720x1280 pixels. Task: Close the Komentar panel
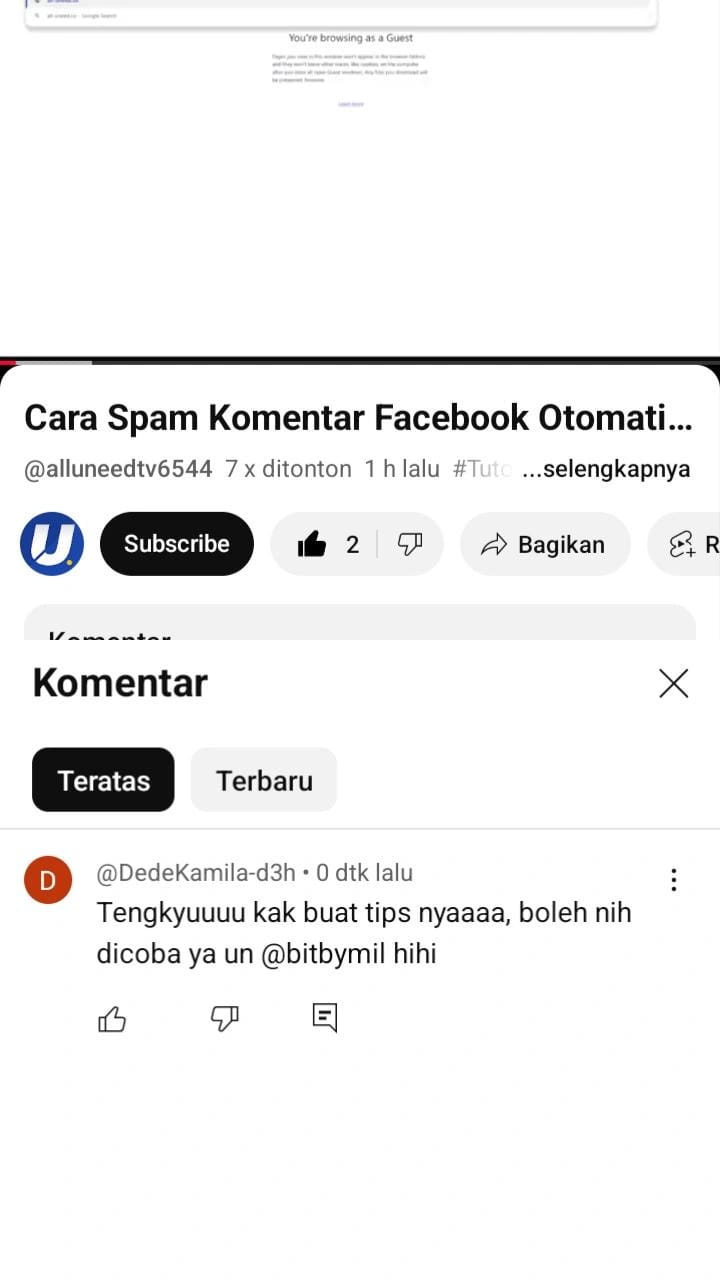673,684
